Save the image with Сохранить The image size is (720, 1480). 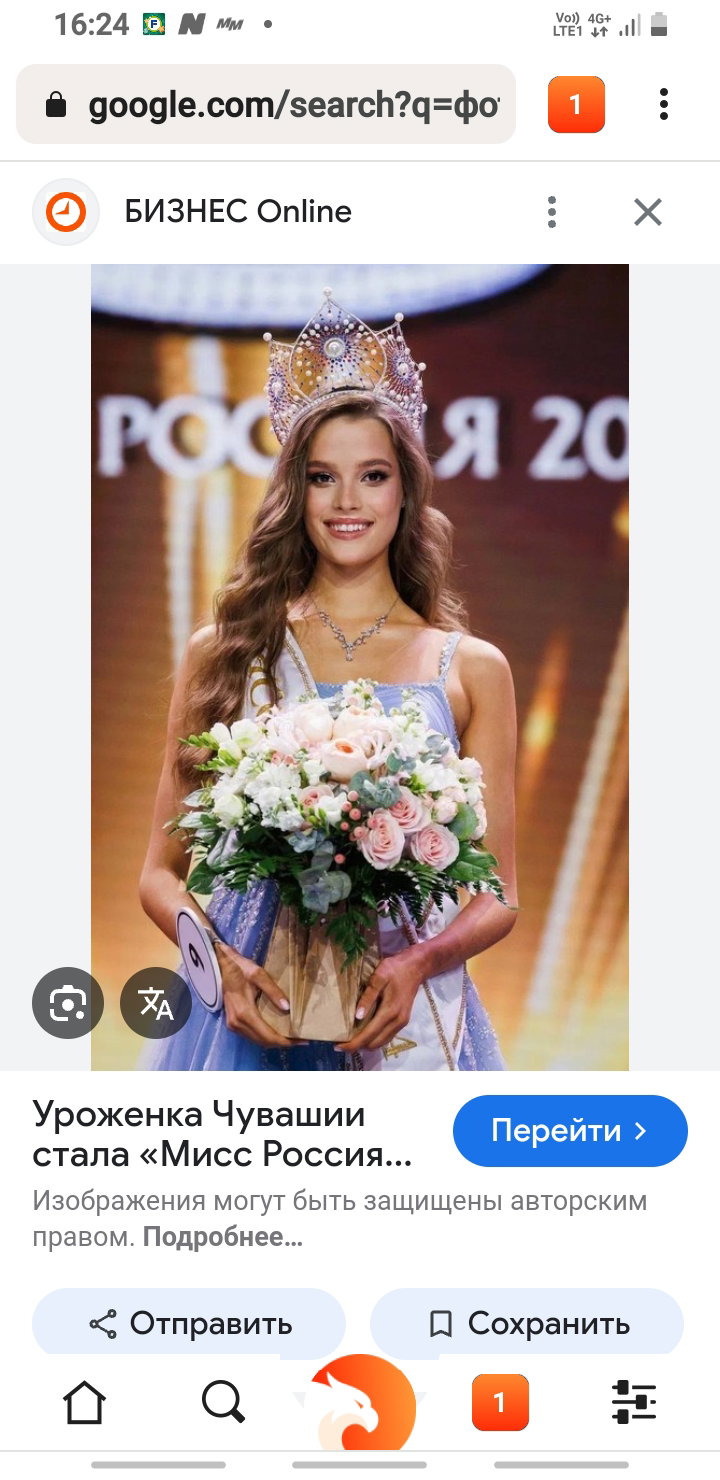pyautogui.click(x=527, y=1324)
